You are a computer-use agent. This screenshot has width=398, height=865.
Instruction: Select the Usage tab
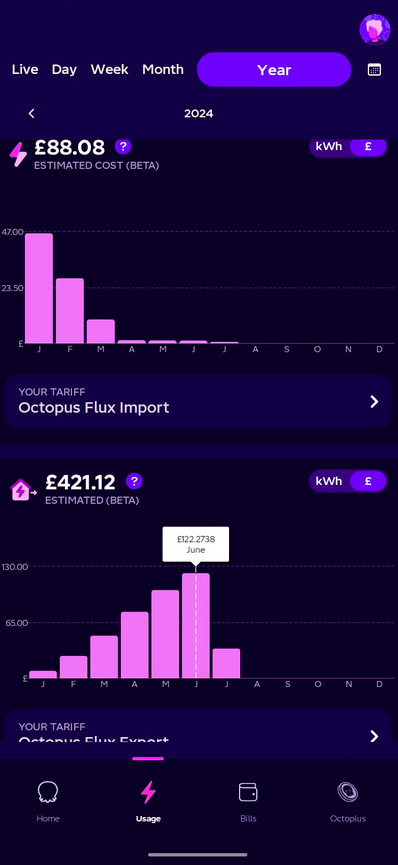pos(148,801)
